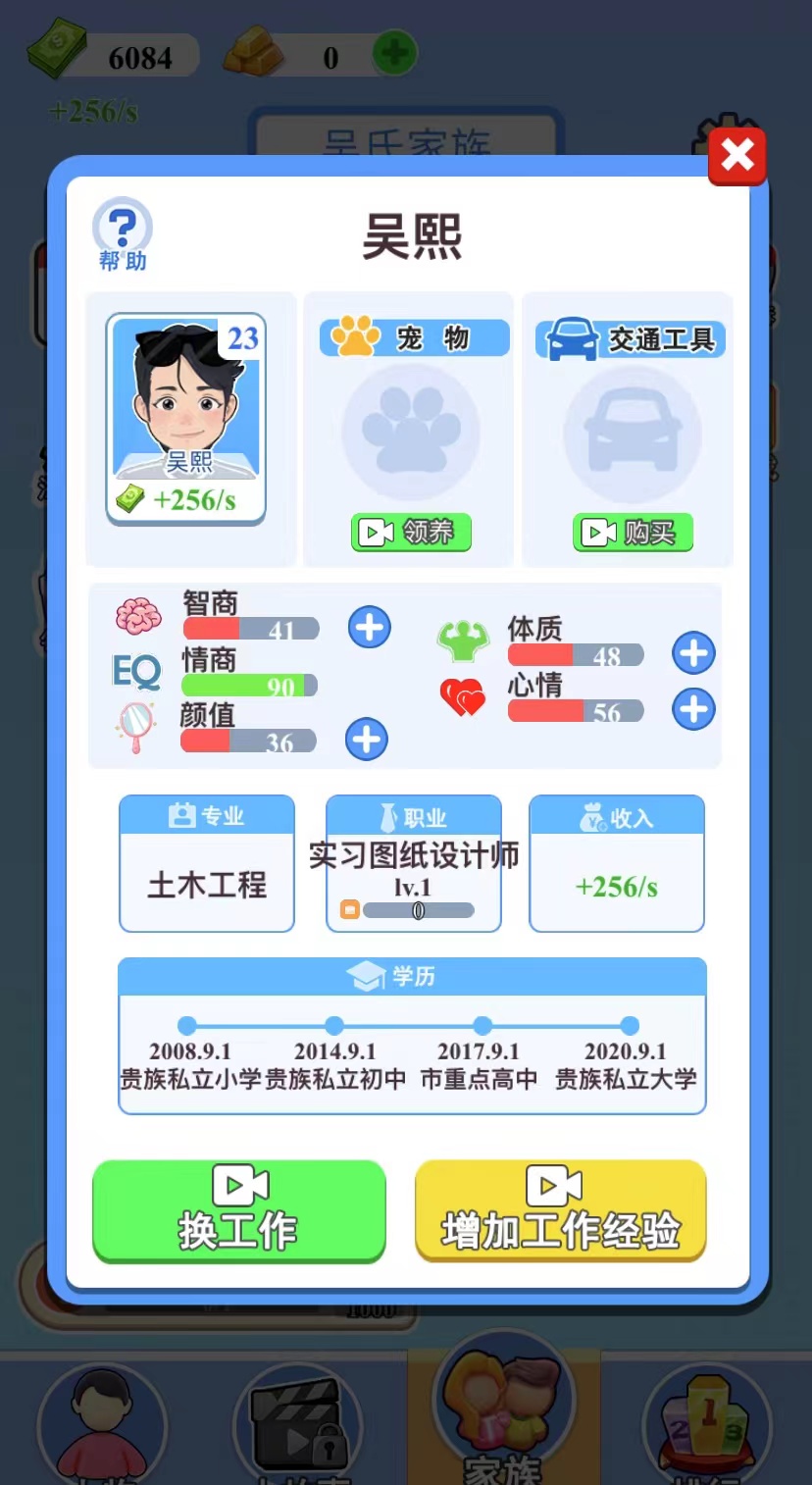
Task: Tap 增加工作经验 to gain work experience
Action: tap(560, 1210)
